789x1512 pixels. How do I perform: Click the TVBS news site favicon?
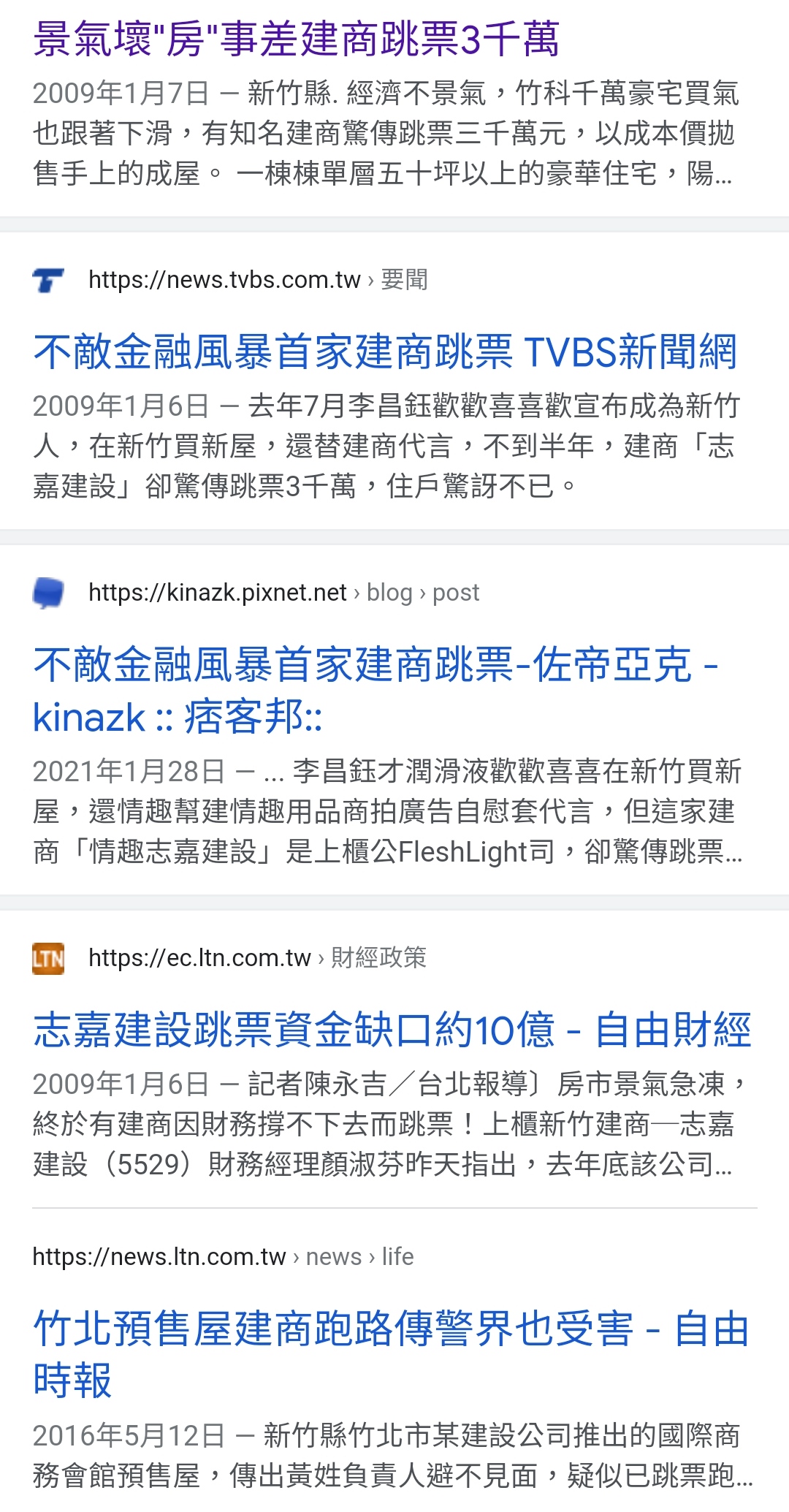48,280
